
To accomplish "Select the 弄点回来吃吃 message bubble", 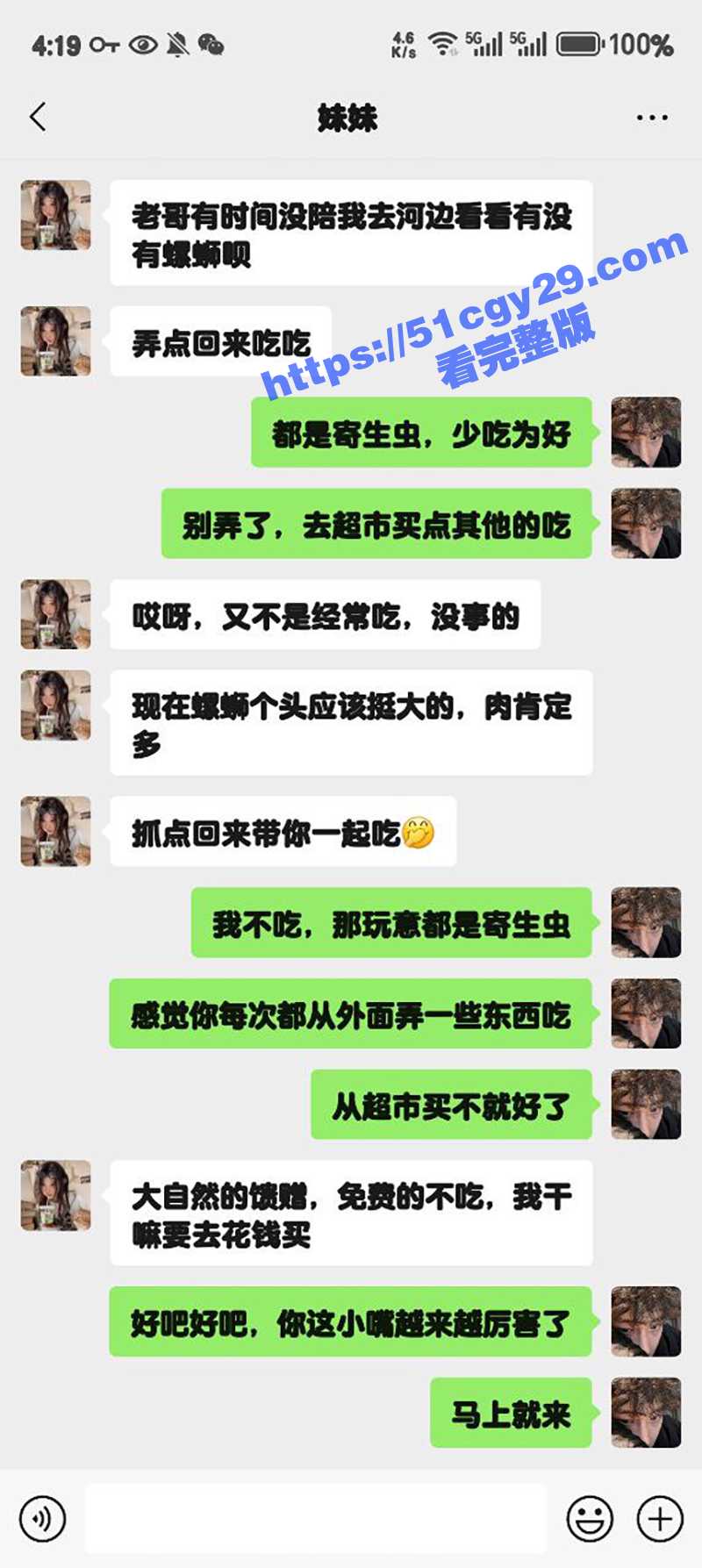I will tap(216, 342).
